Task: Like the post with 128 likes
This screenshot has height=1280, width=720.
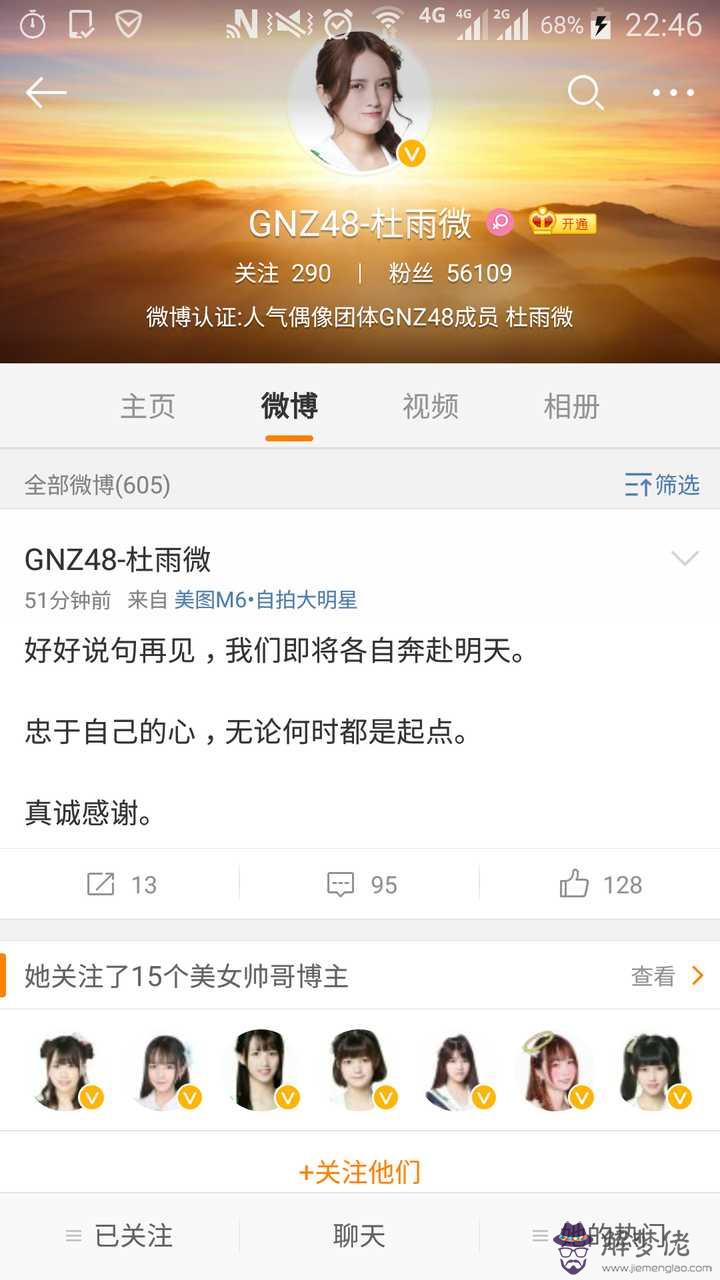Action: pyautogui.click(x=600, y=884)
